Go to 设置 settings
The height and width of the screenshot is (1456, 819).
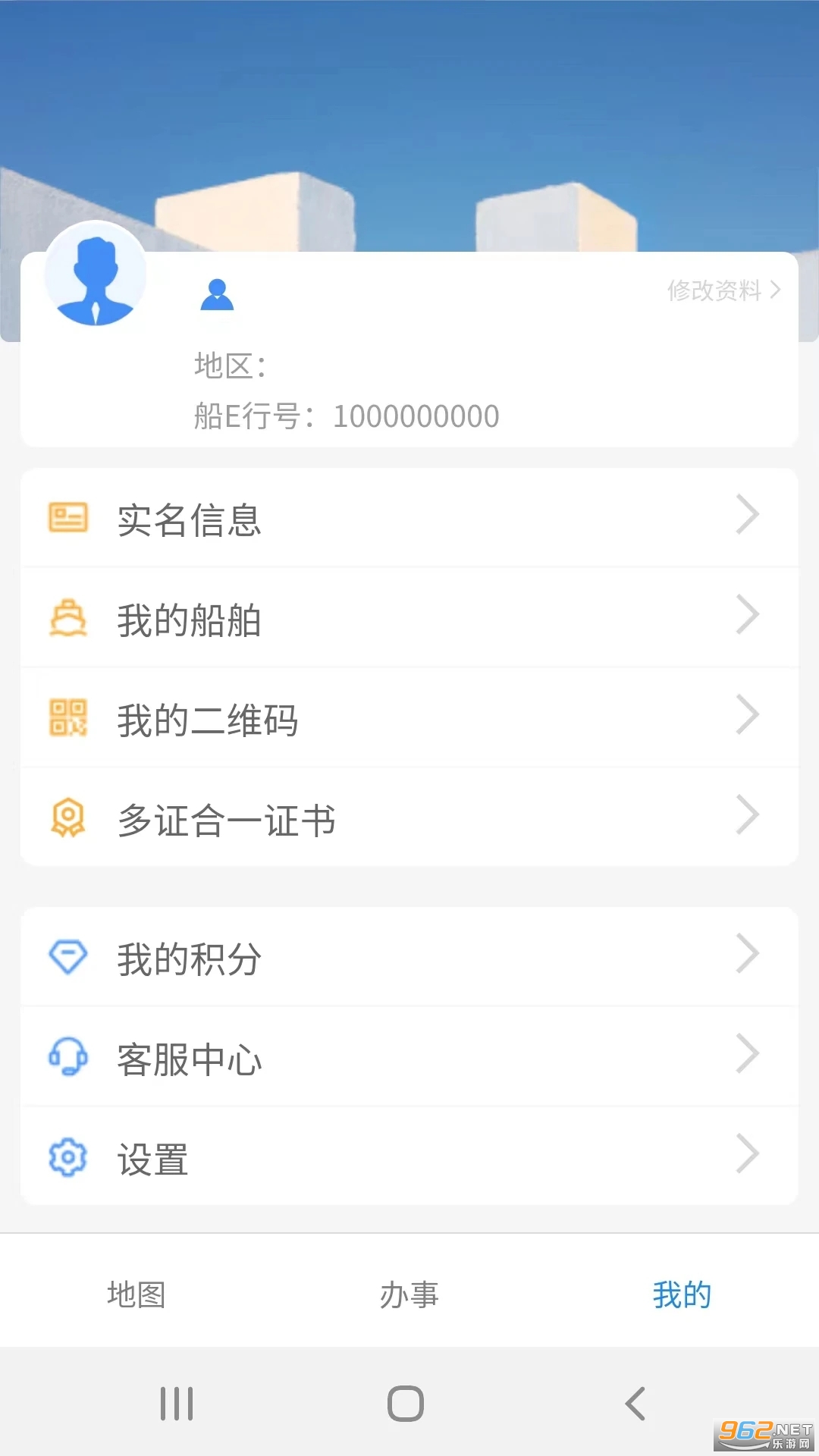[x=409, y=1158]
